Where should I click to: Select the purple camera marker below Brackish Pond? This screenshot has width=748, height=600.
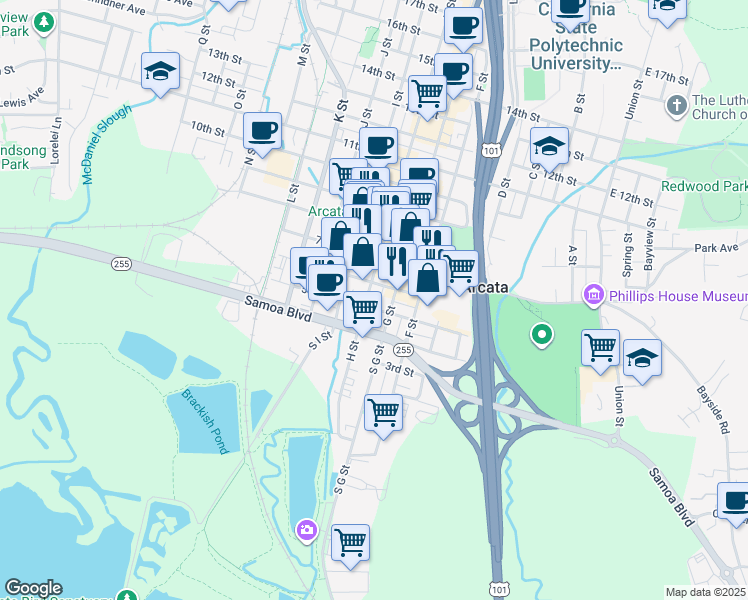tap(307, 529)
